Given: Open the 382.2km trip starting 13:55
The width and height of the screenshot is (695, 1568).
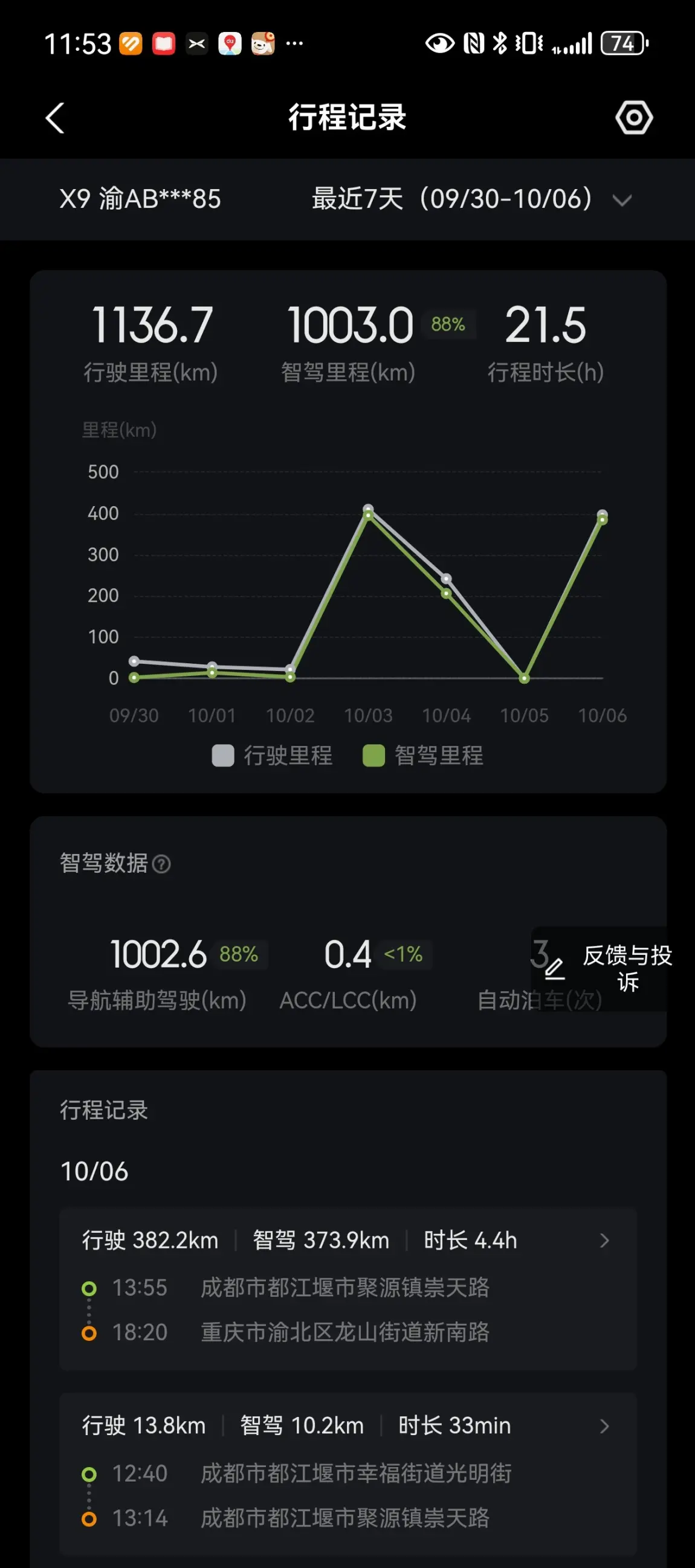Looking at the screenshot, I should [x=347, y=1287].
